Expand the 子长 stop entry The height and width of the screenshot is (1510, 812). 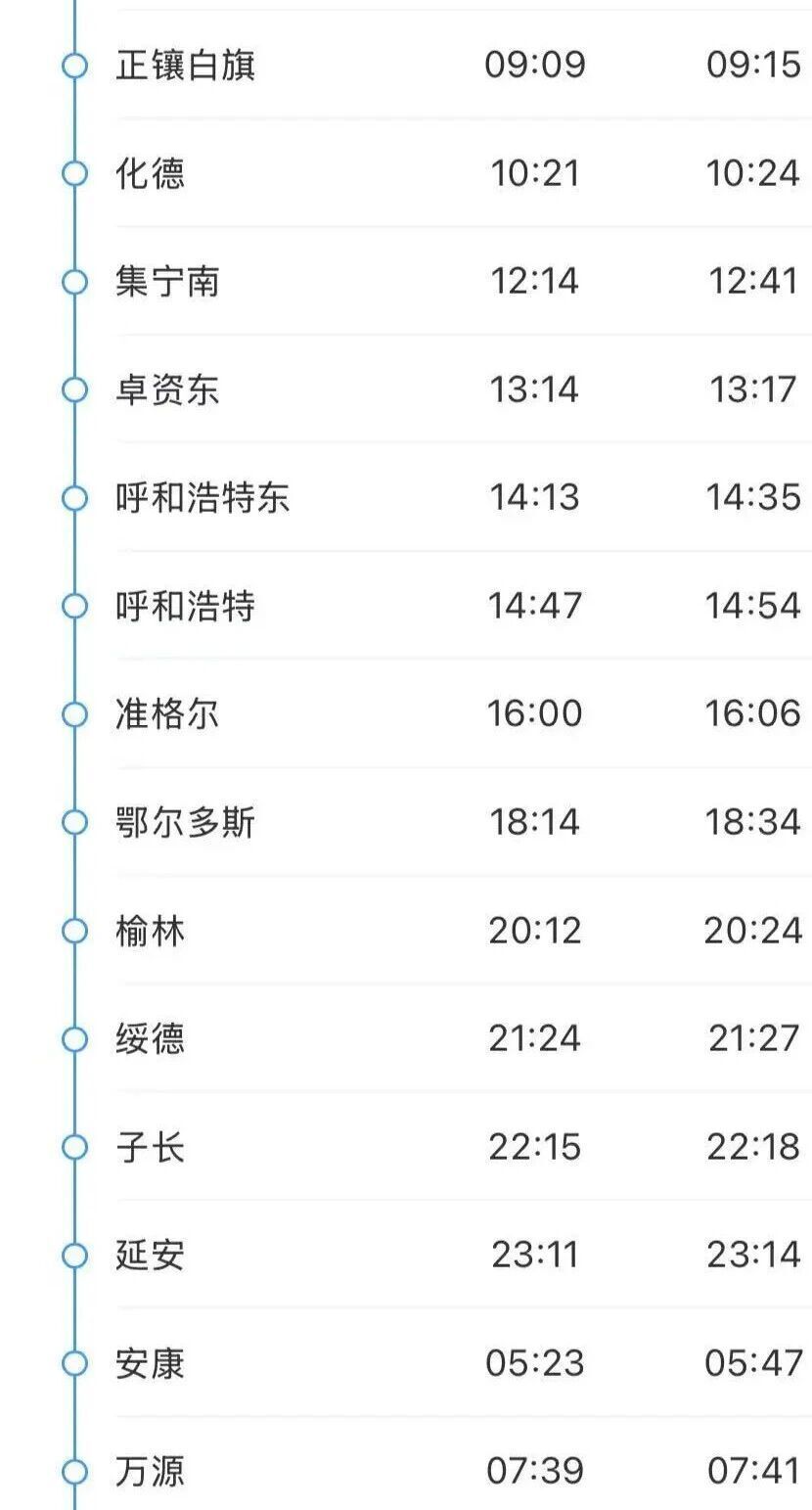(x=391, y=1146)
